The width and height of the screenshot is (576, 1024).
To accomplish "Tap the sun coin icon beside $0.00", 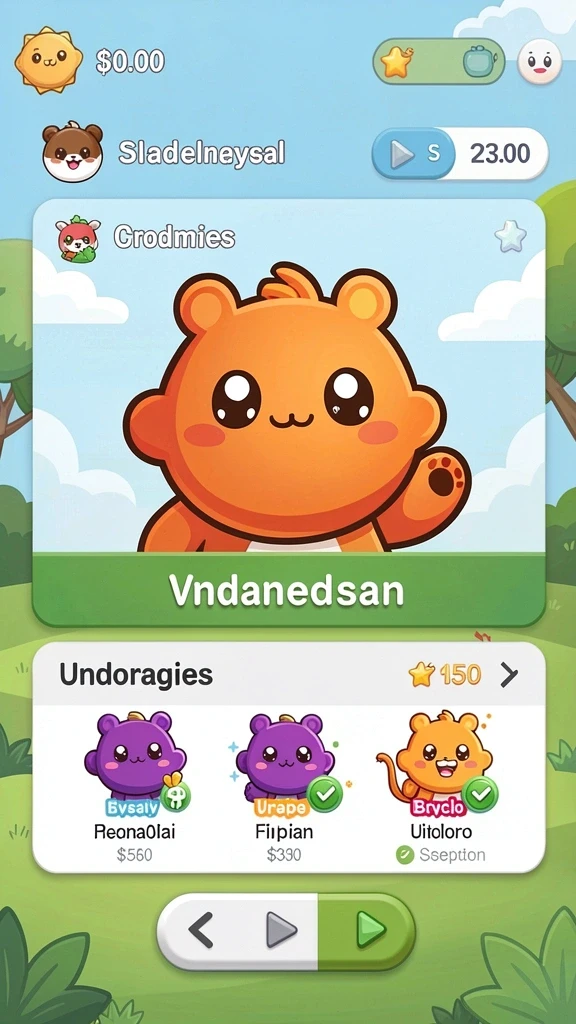I will (49, 60).
